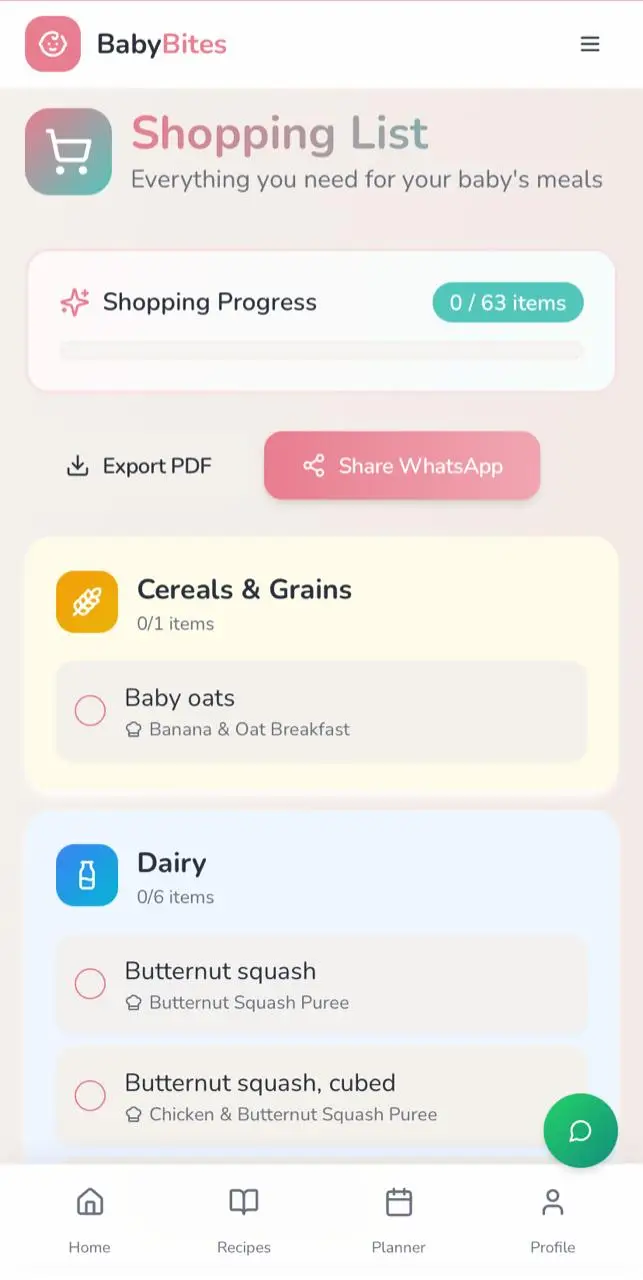Screen dimensions: 643x1280
Task: View the Profile tab
Action: [552, 1220]
